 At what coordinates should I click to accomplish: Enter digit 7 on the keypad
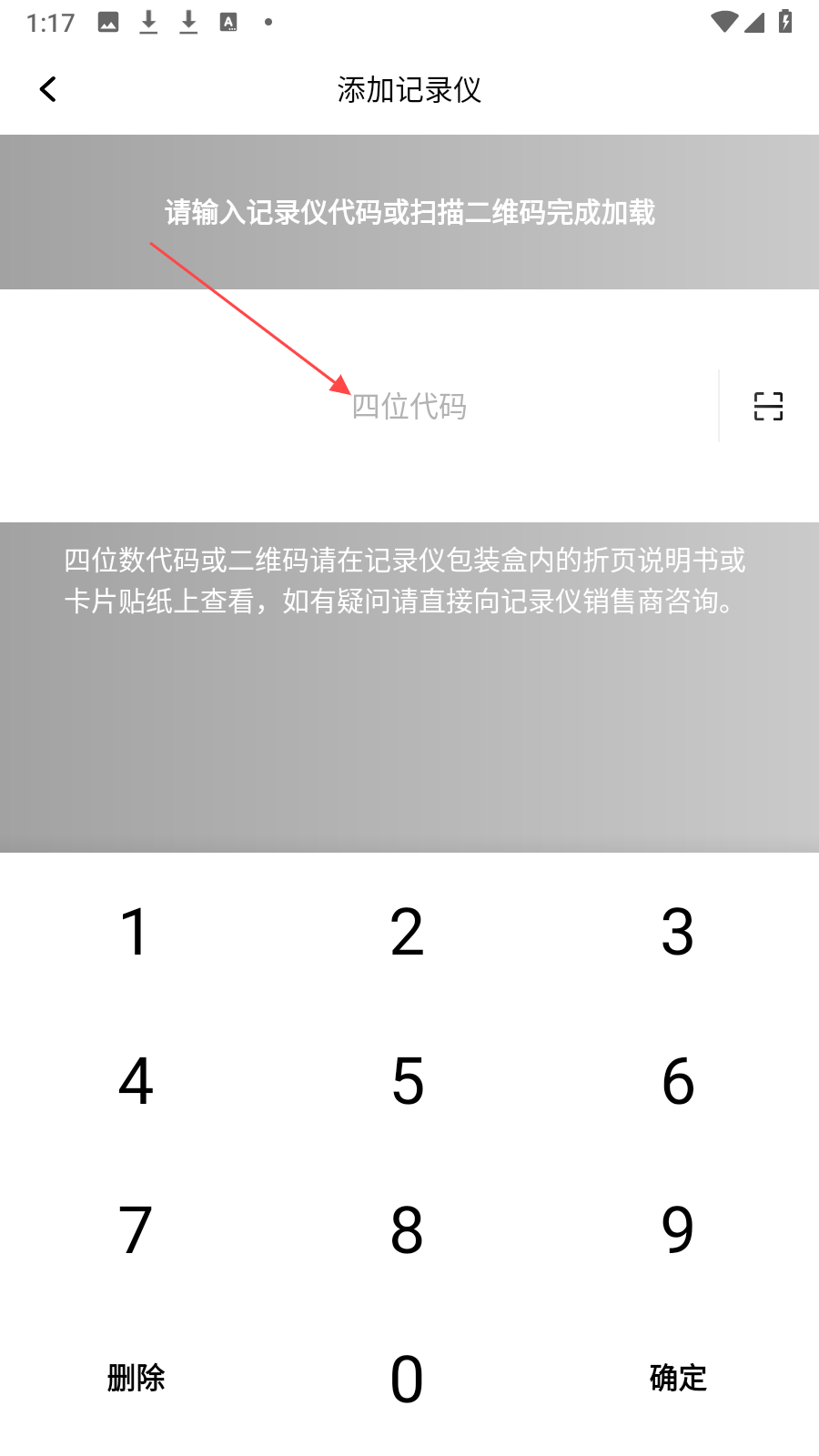(136, 1229)
